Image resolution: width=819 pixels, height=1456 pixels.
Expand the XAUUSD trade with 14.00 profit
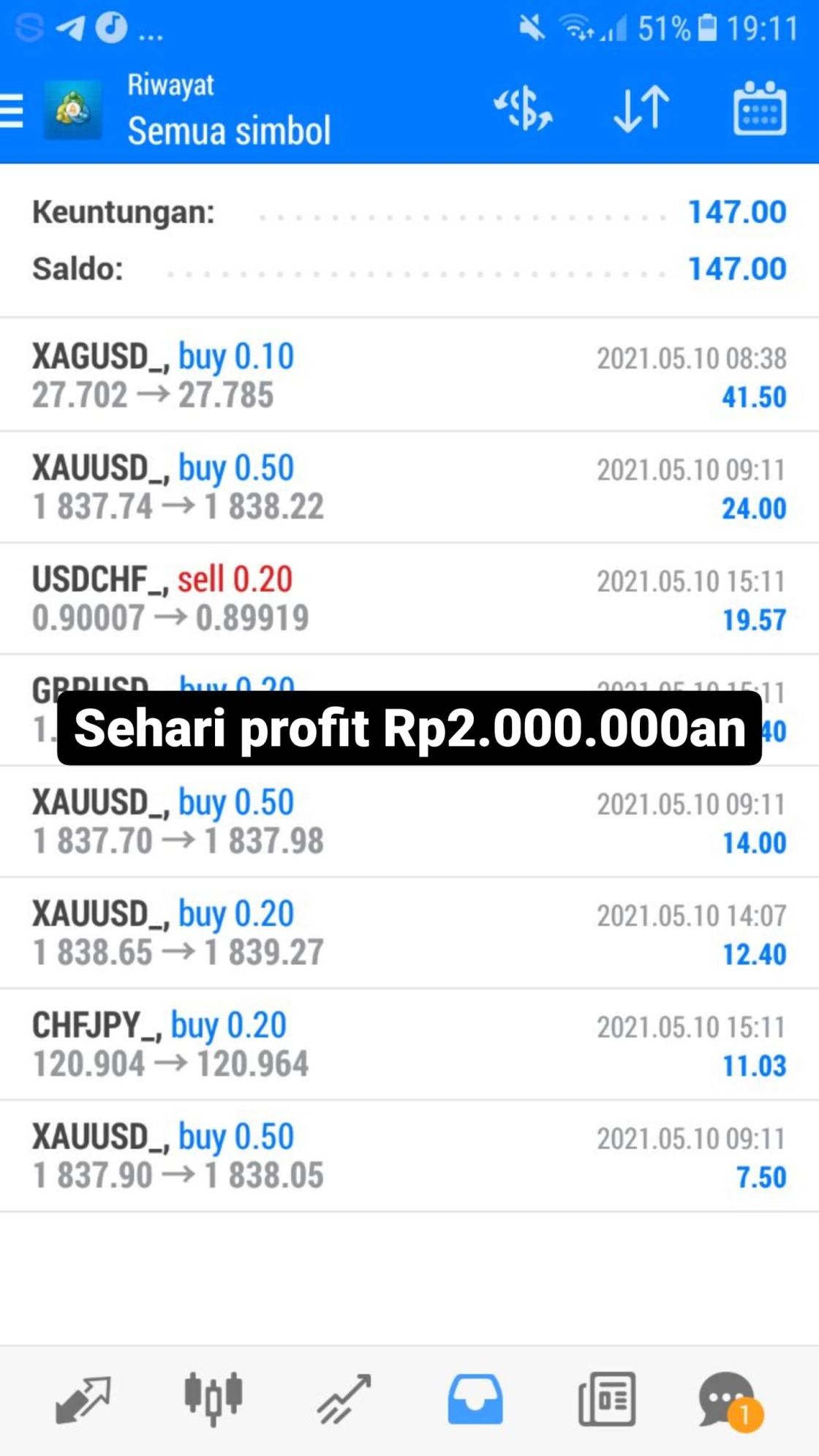coord(409,822)
